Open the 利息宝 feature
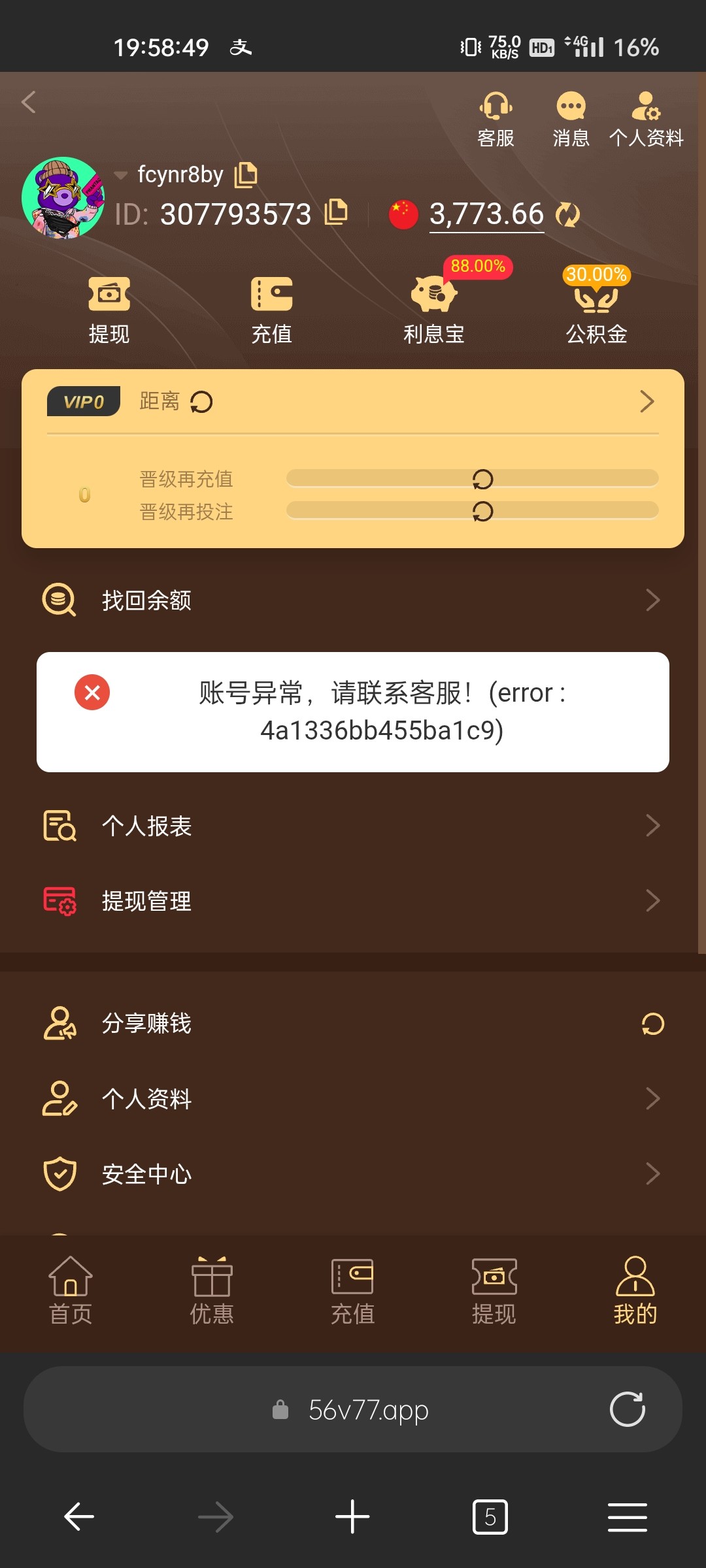This screenshot has height=1568, width=706. click(433, 308)
